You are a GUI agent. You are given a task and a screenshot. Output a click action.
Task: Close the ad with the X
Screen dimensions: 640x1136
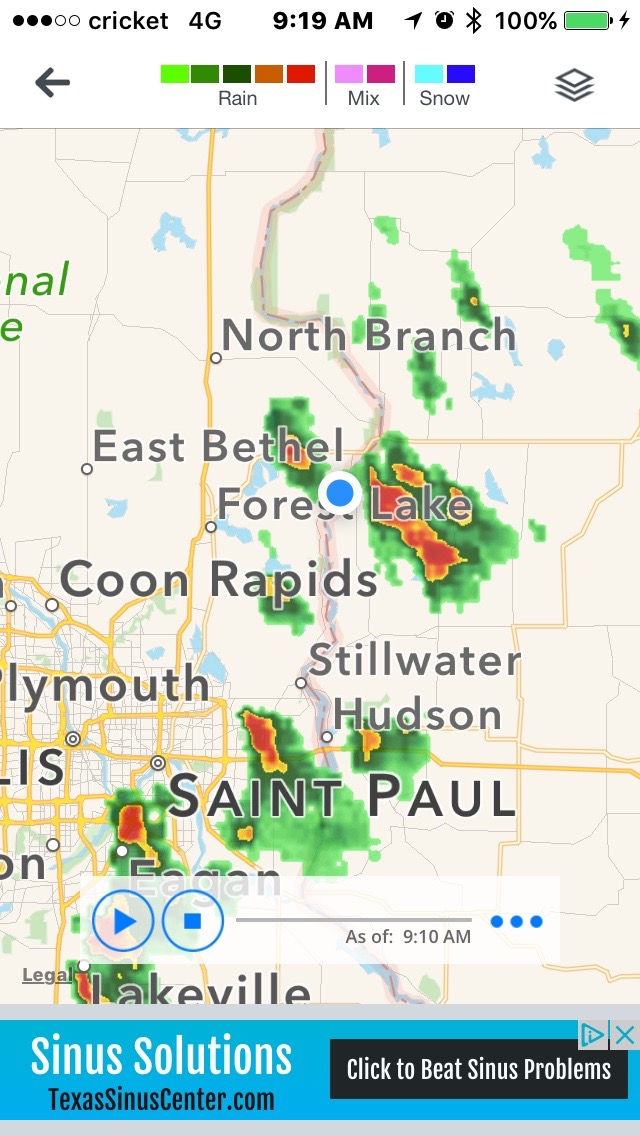tap(626, 1034)
